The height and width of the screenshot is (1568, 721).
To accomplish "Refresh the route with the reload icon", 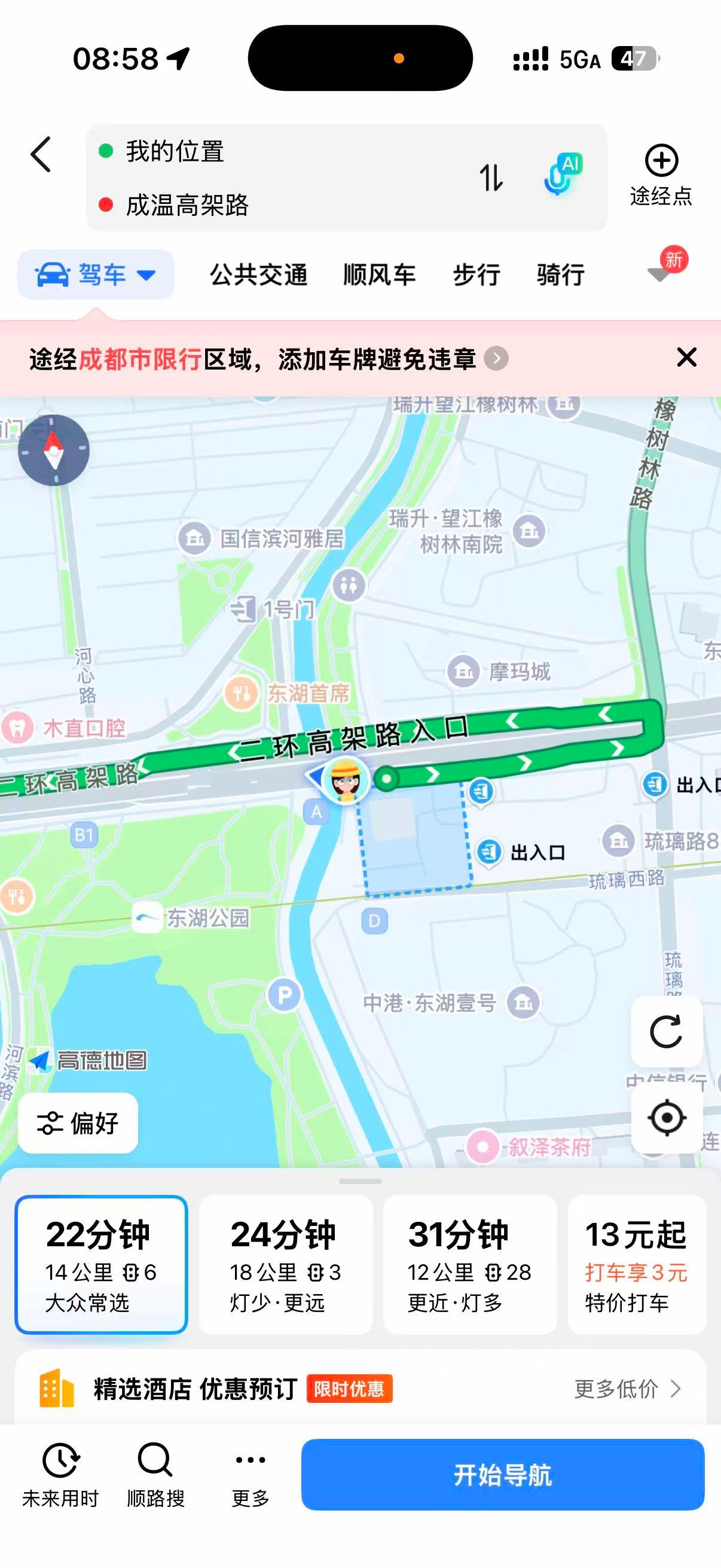I will pyautogui.click(x=666, y=1032).
